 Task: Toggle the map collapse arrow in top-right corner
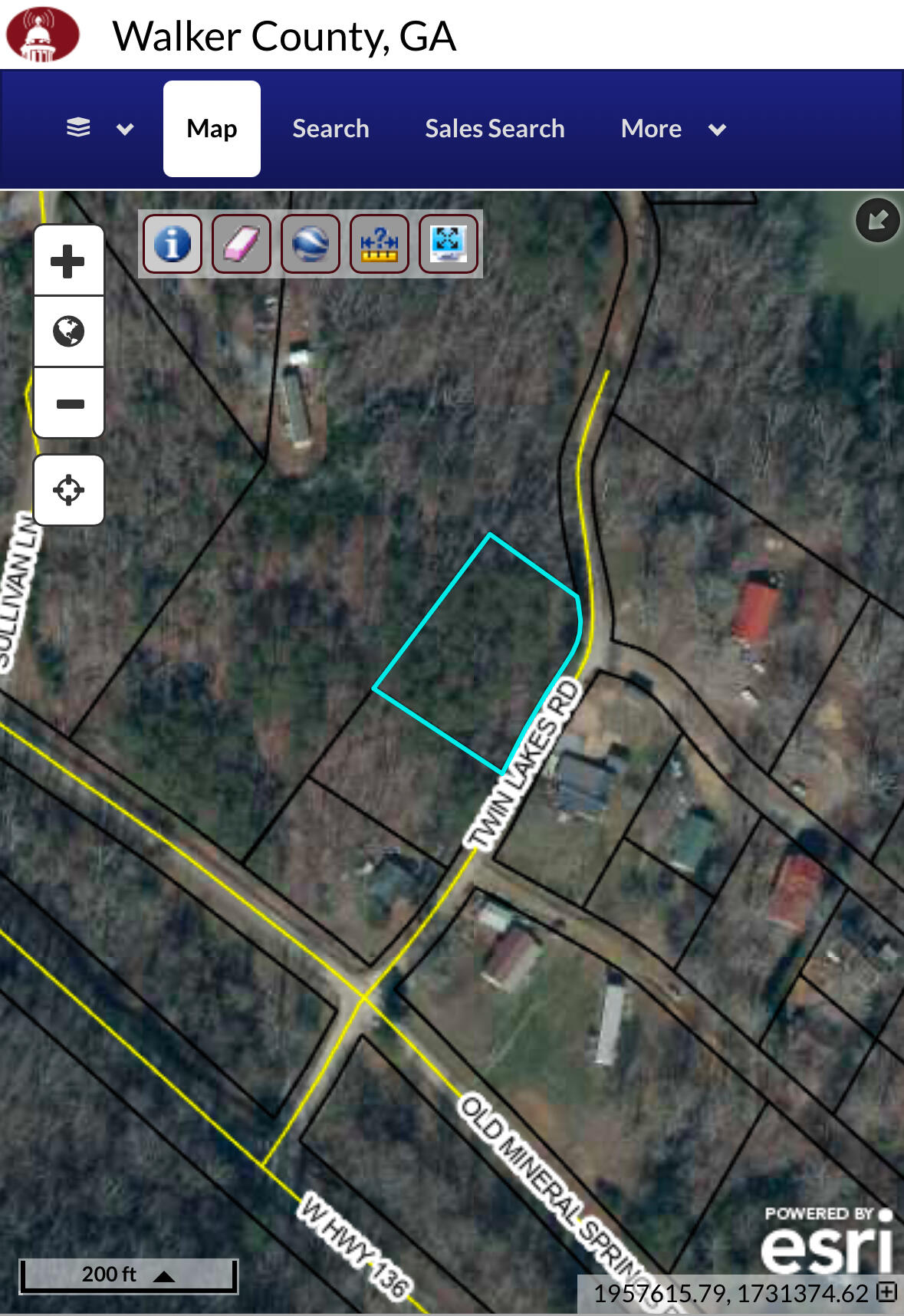877,222
